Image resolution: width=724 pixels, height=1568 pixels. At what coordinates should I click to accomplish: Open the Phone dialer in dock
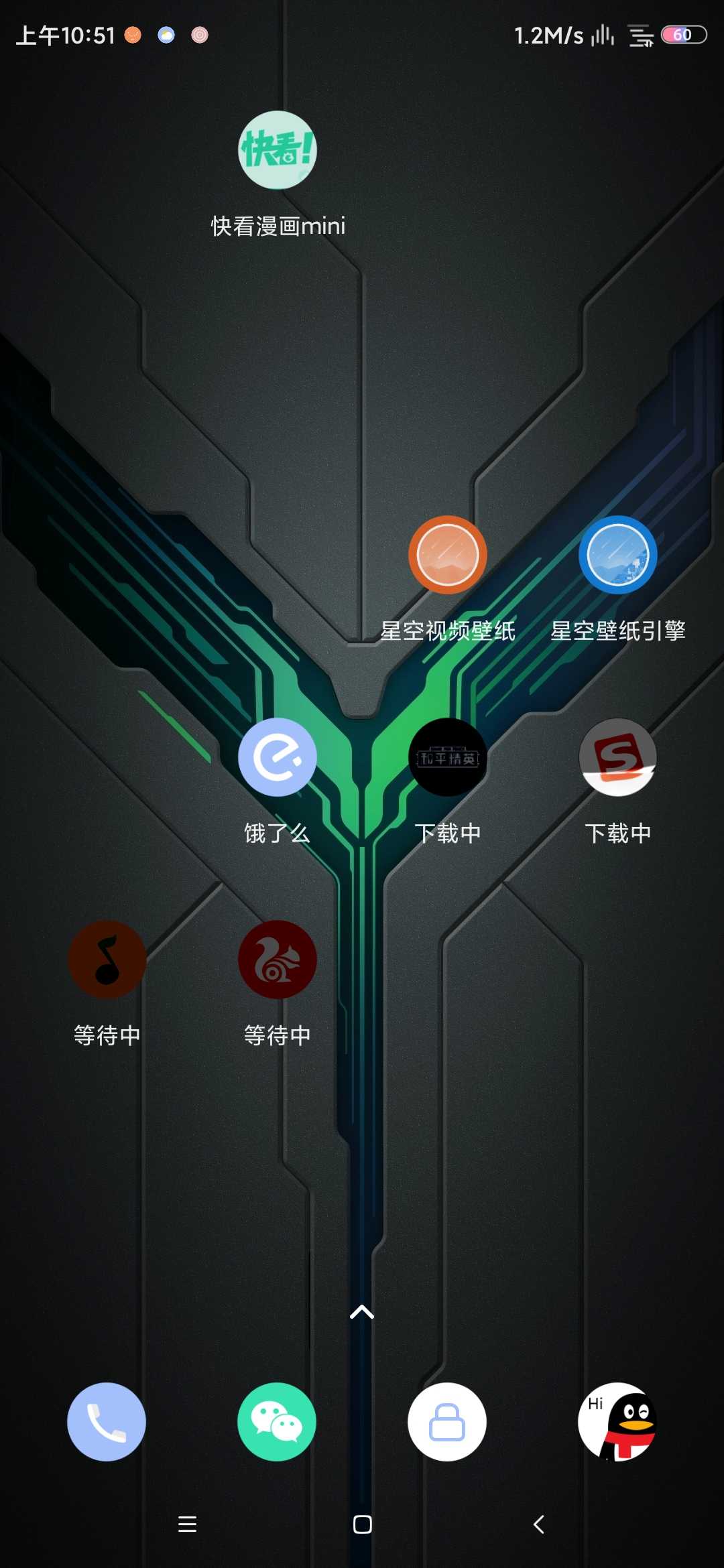coord(107,1422)
